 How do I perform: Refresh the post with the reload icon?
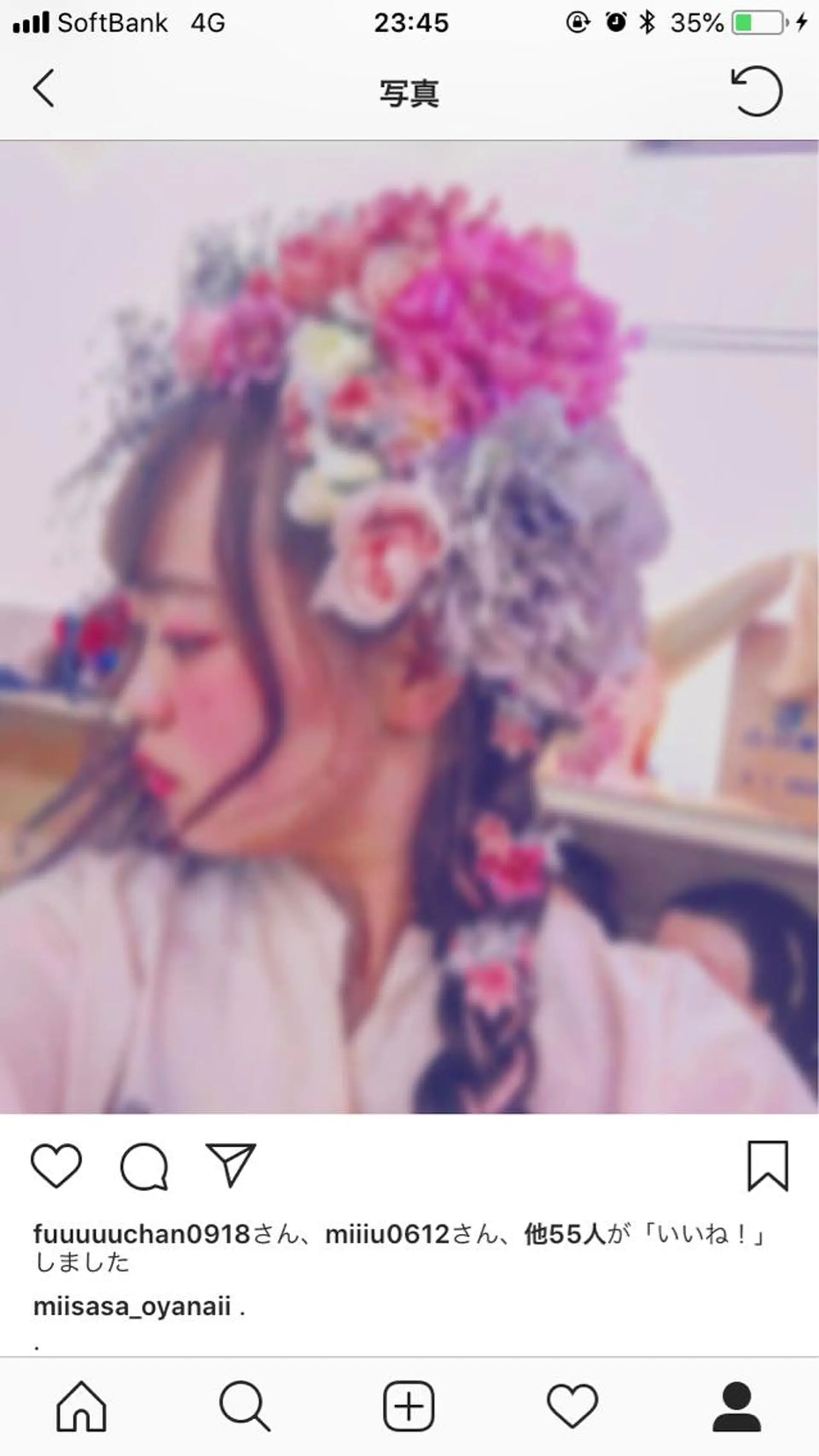(x=757, y=91)
